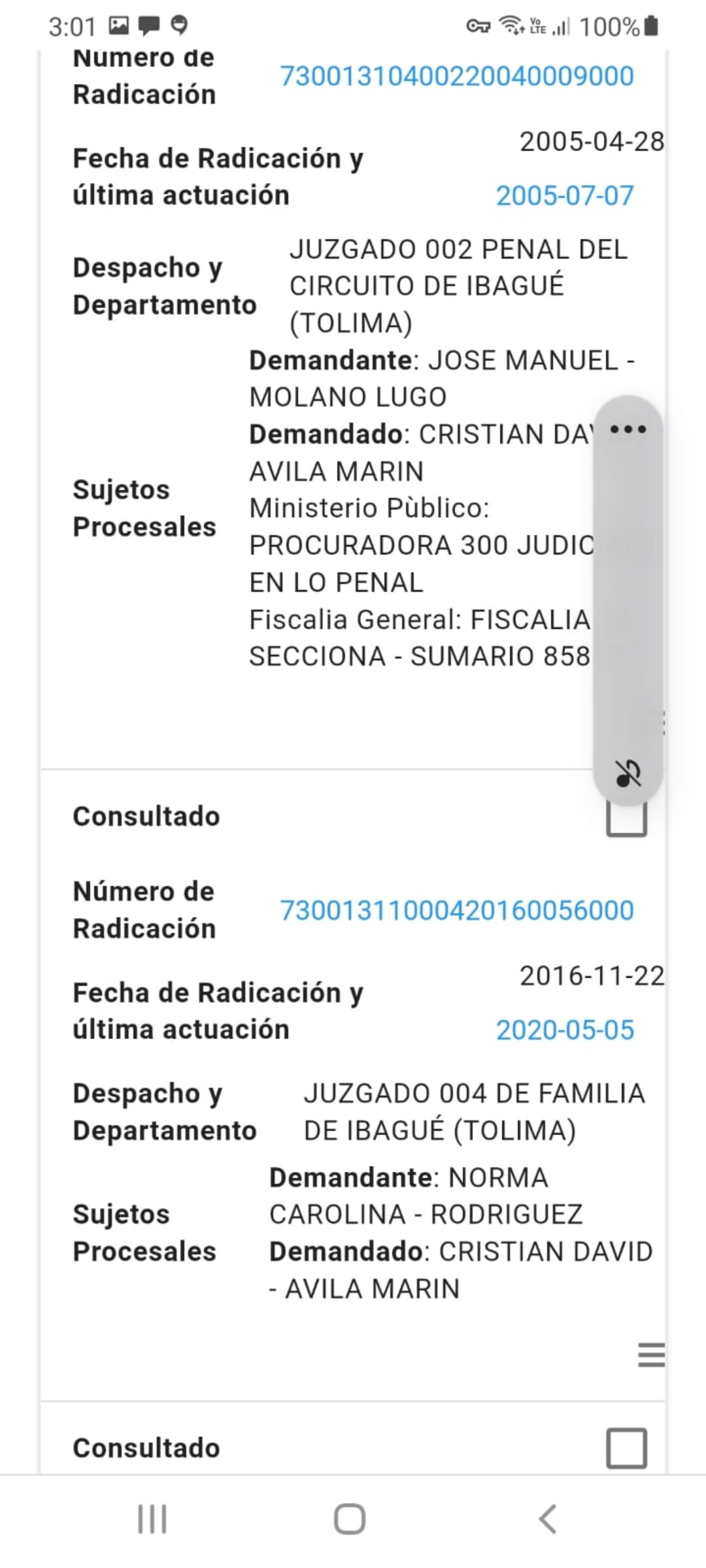Open last actuación dated 2005-07-07
This screenshot has width=706, height=1568.
[565, 195]
